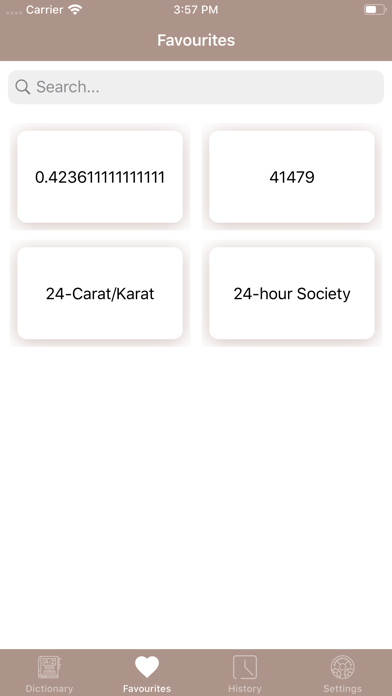This screenshot has height=696, width=392.
Task: Open the 24-hour Society entry
Action: tap(292, 293)
